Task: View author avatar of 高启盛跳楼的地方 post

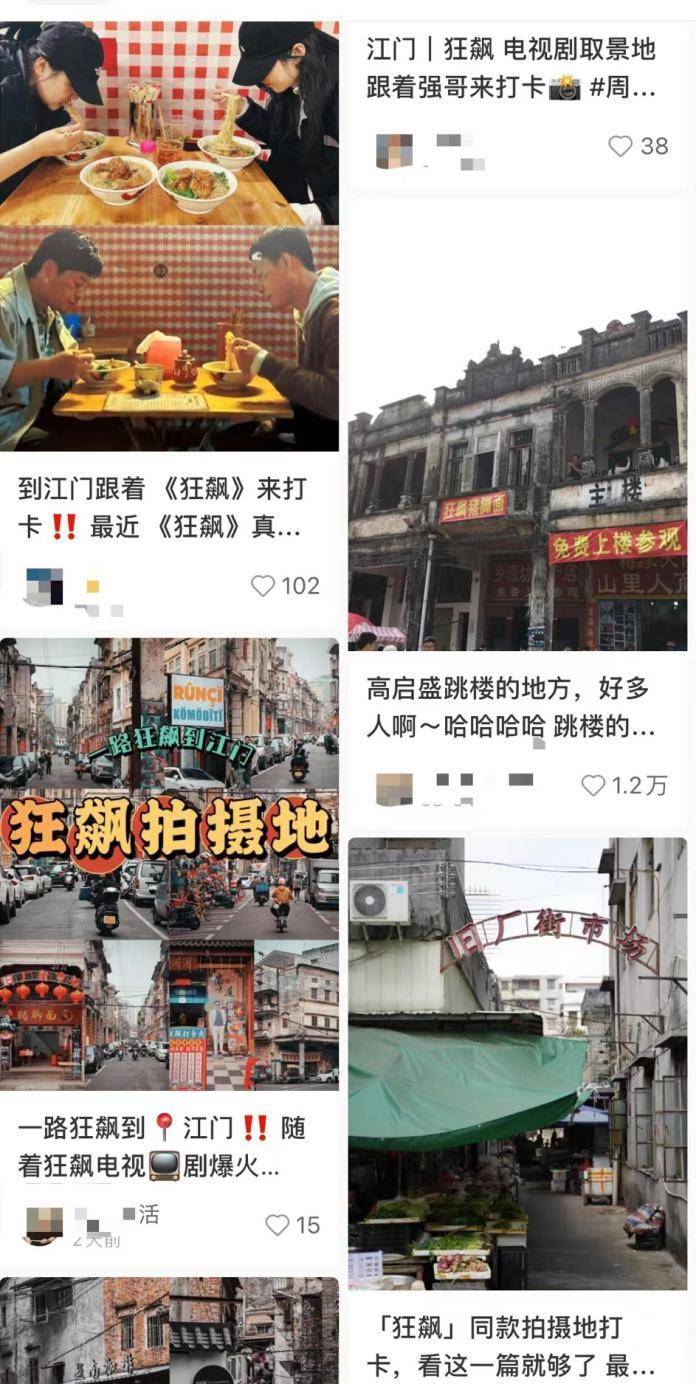Action: click(394, 788)
